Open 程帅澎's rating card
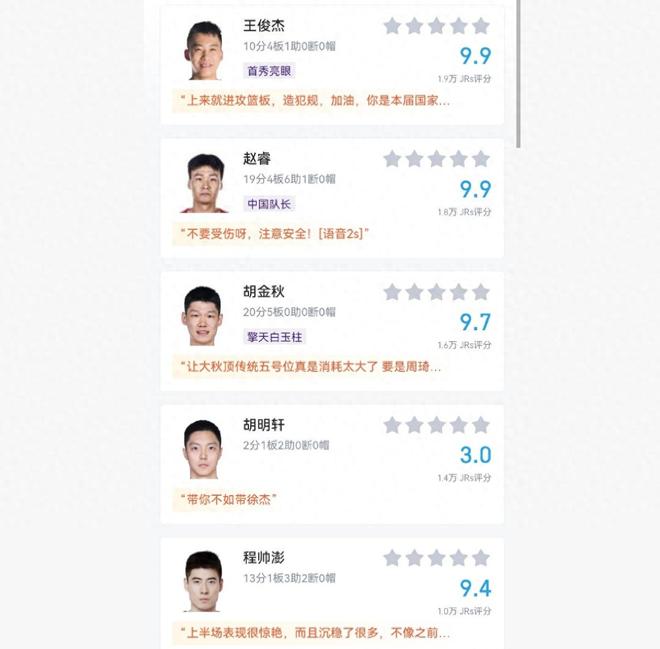 264,558
